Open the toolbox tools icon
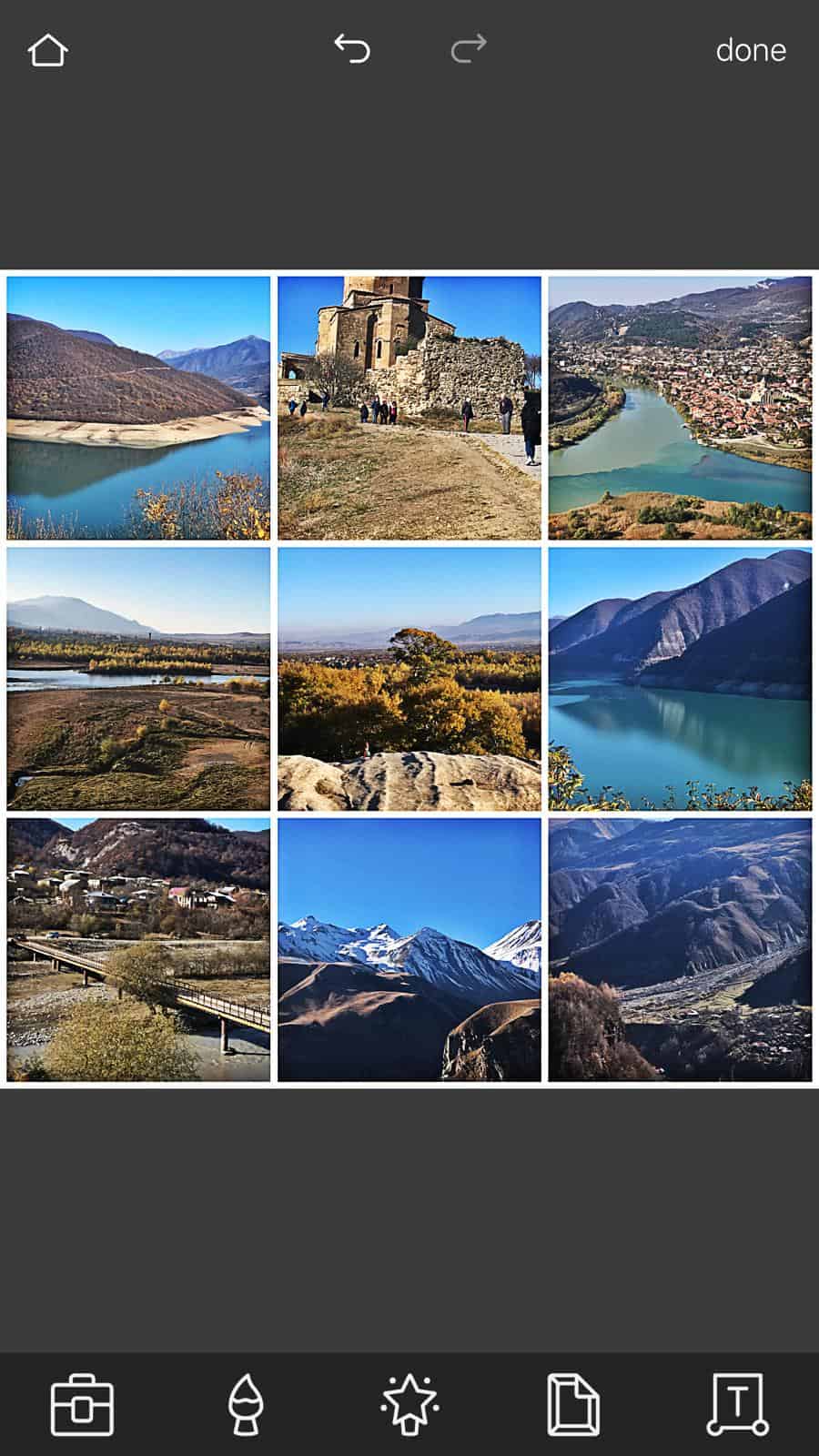The height and width of the screenshot is (1456, 819). [x=82, y=1405]
